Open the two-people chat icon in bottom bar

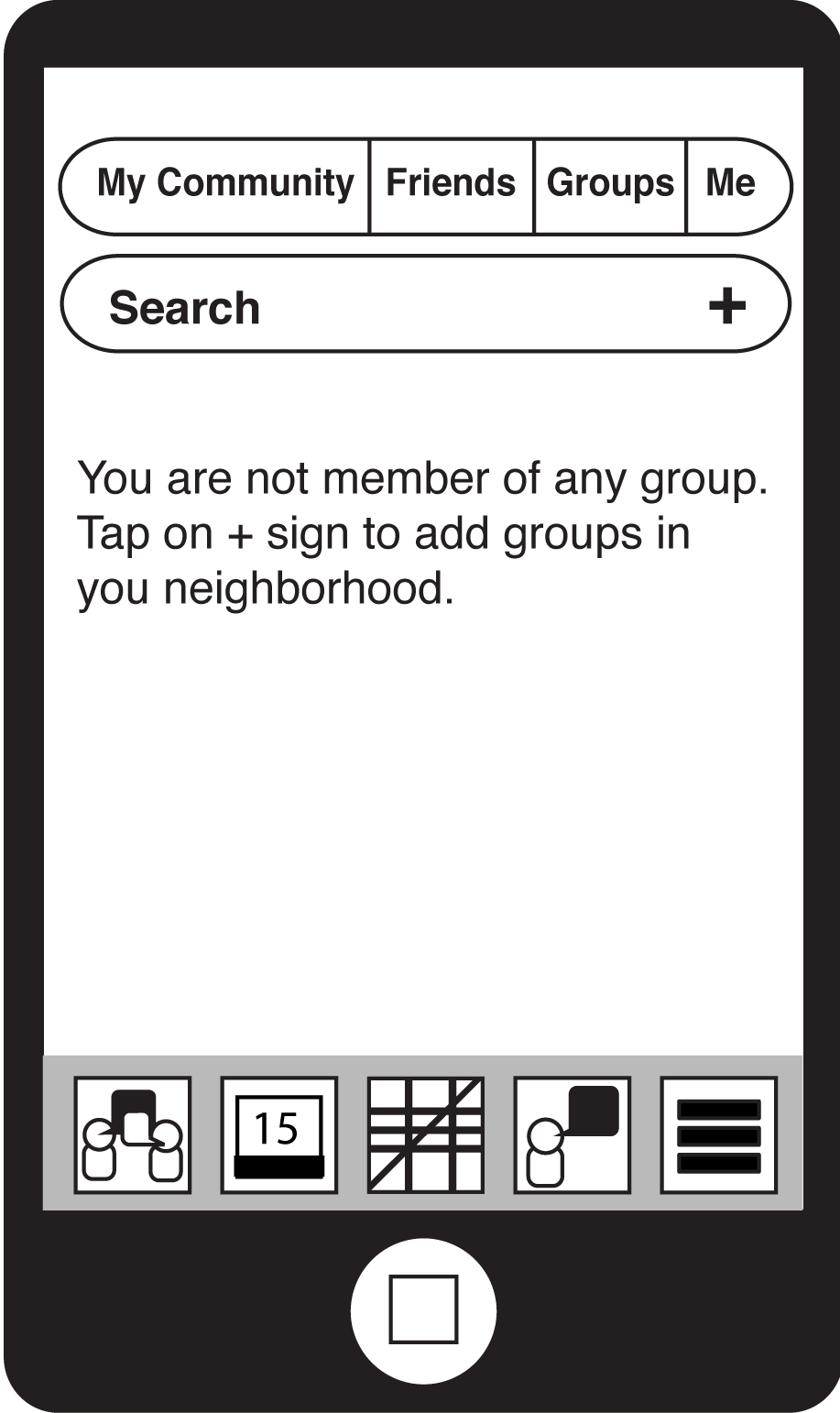tap(133, 1135)
